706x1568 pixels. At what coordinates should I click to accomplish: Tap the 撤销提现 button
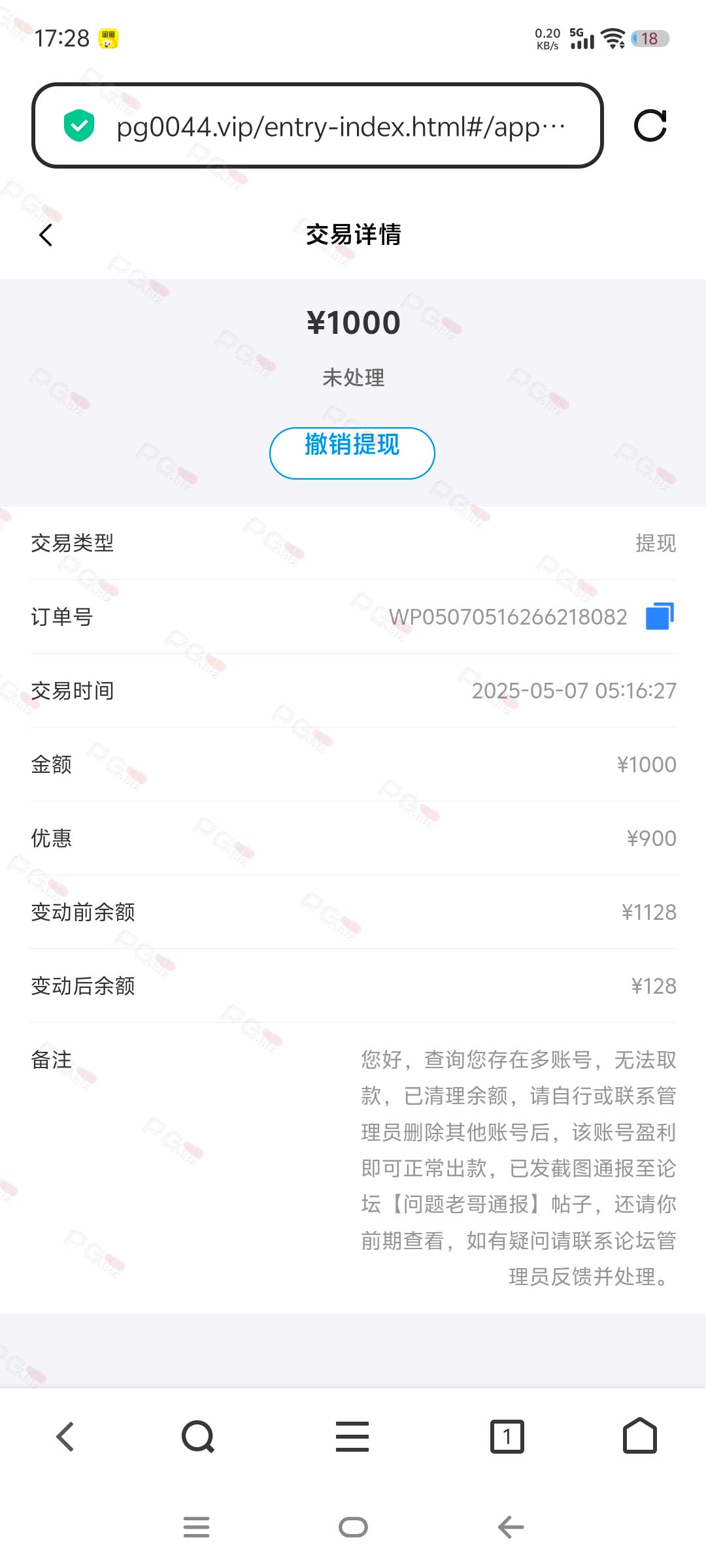tap(352, 453)
